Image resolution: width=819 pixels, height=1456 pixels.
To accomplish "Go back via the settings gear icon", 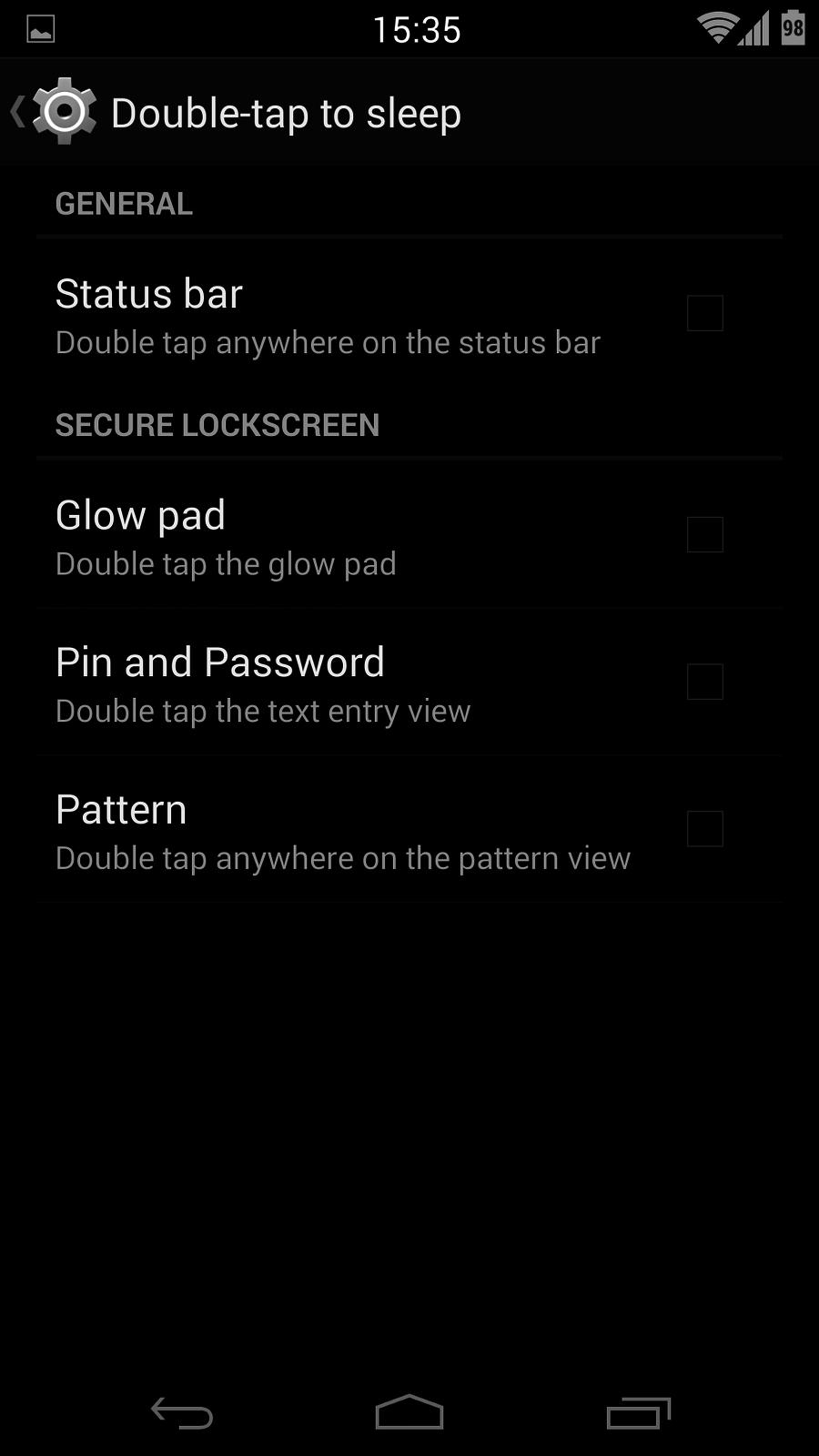I will pos(62,112).
